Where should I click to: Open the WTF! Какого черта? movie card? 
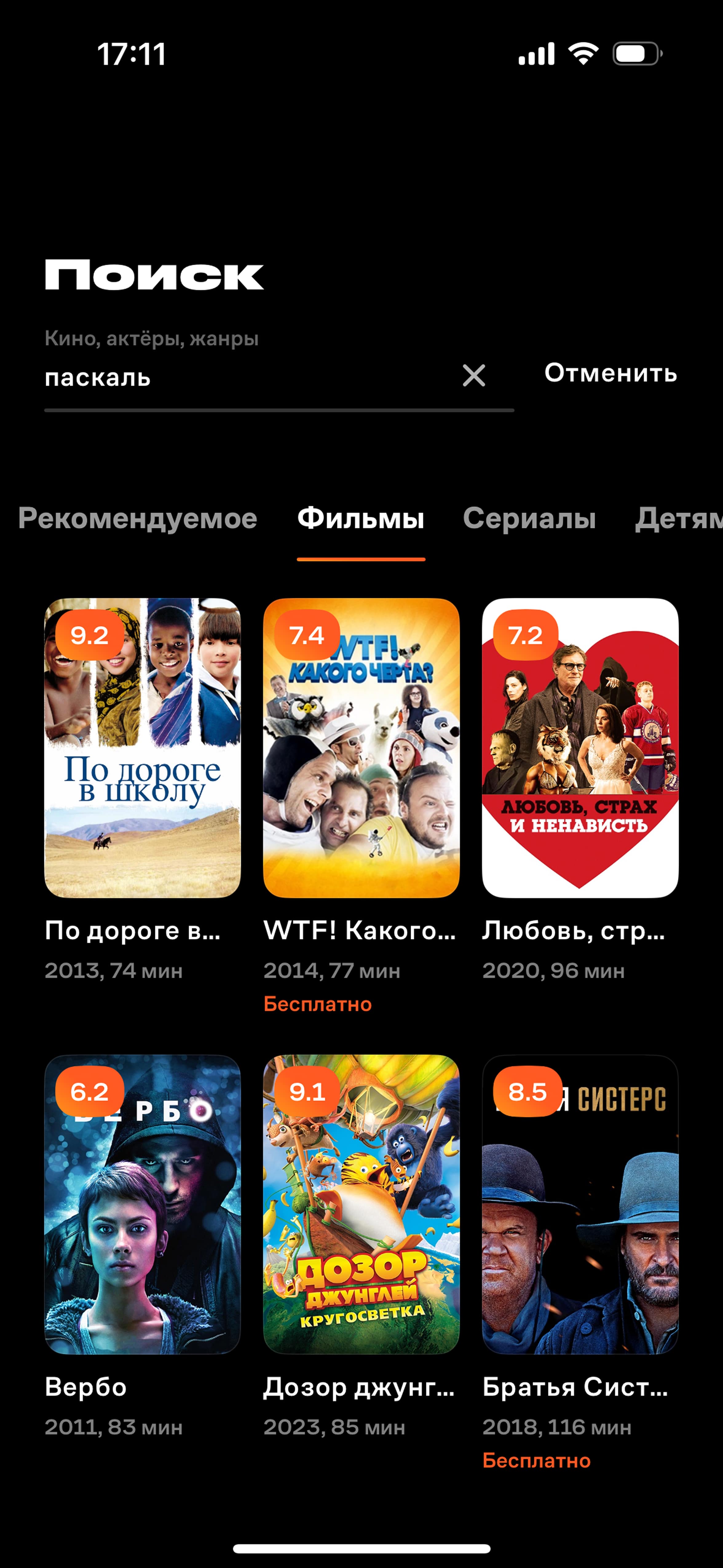[x=361, y=747]
